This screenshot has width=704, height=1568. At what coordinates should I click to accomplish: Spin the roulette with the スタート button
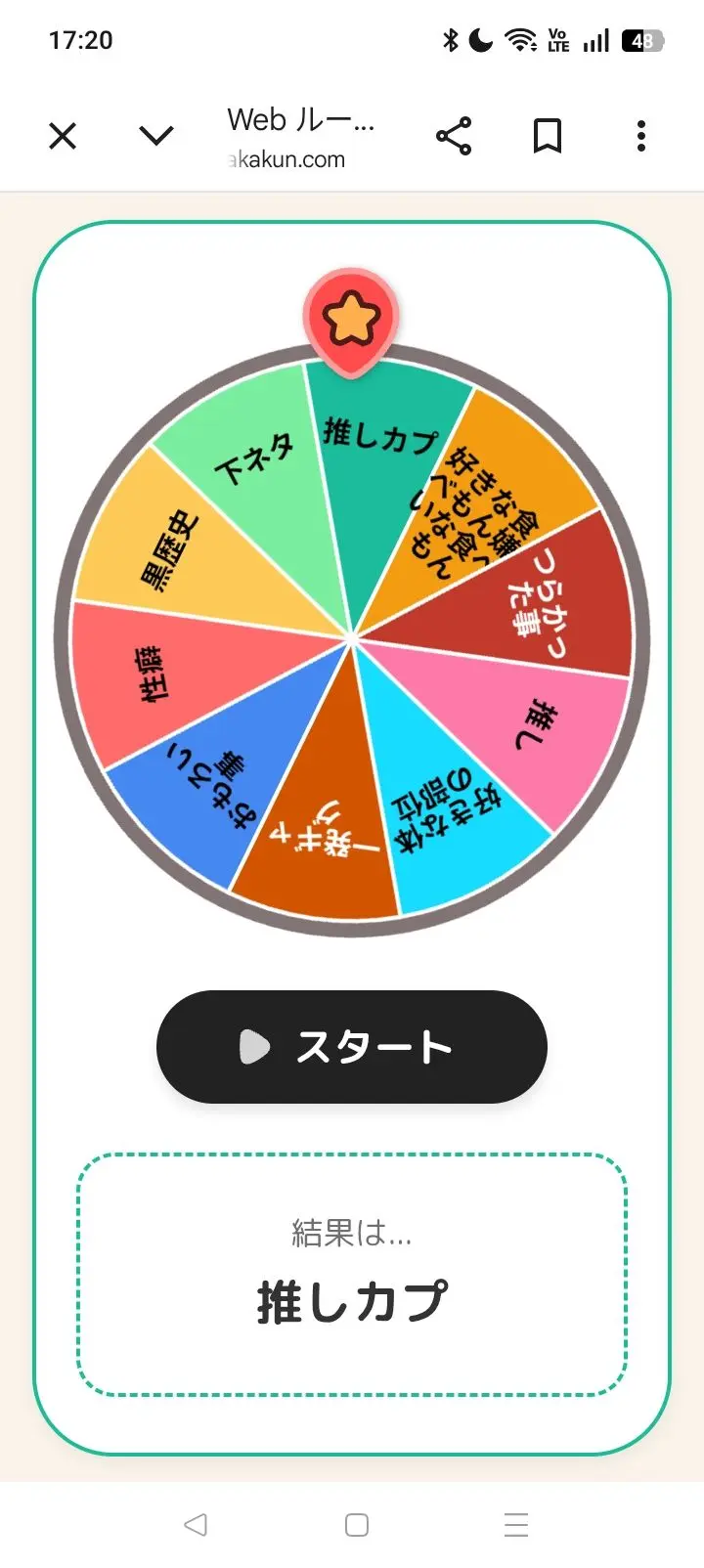click(x=352, y=1047)
